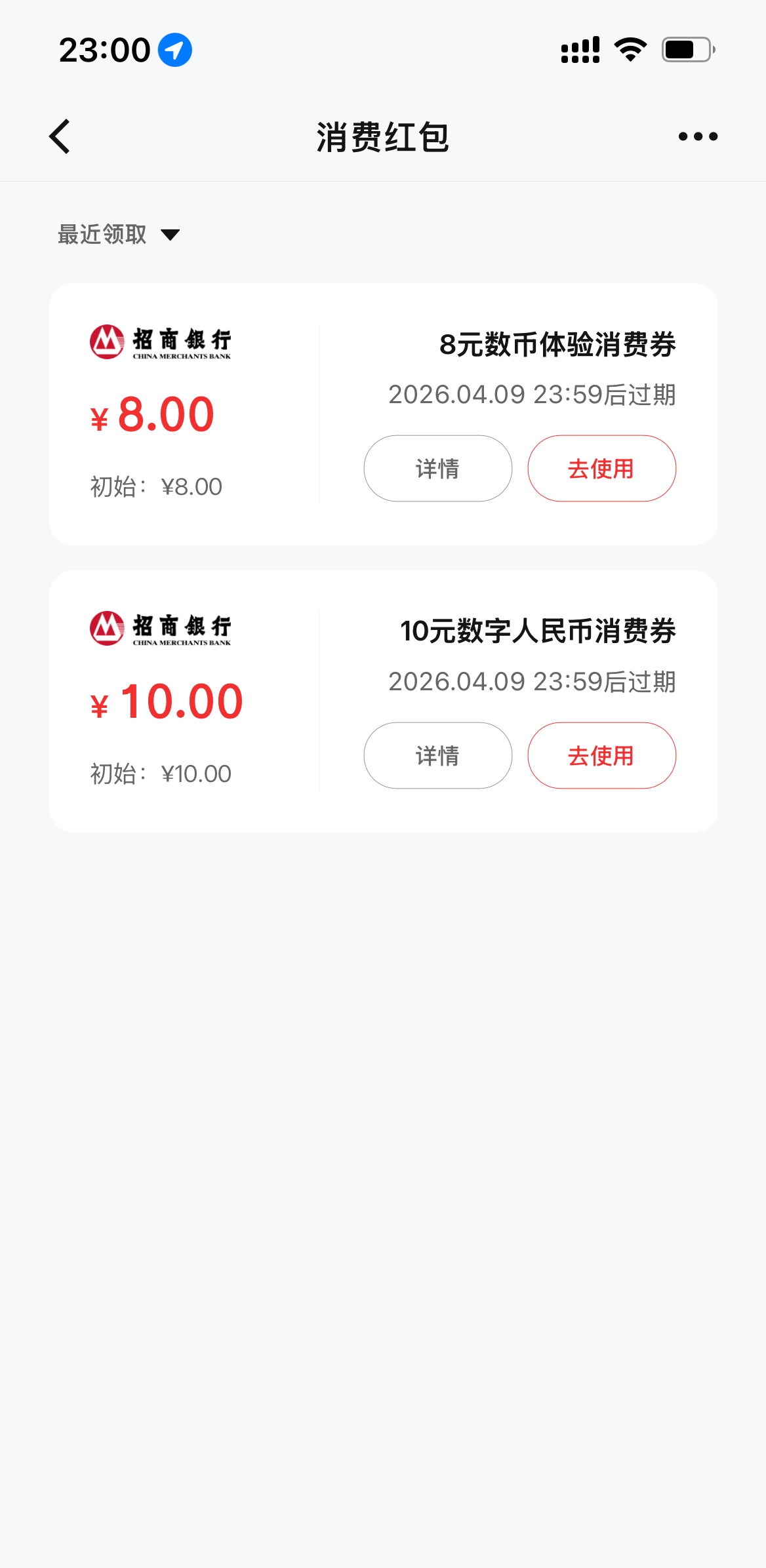View 详情 for the 8元数币体验消费券
766x1568 pixels.
tap(437, 469)
